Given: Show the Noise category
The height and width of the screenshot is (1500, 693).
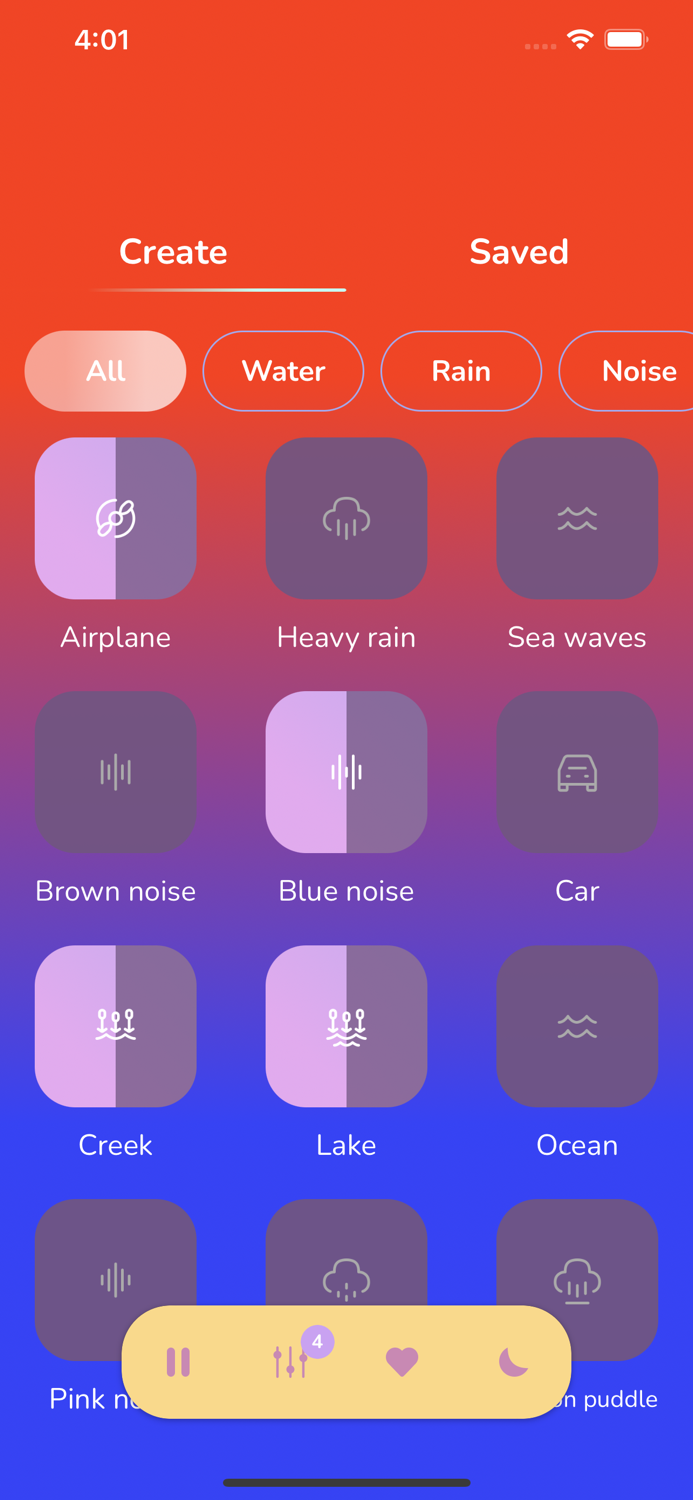Looking at the screenshot, I should pos(627,371).
